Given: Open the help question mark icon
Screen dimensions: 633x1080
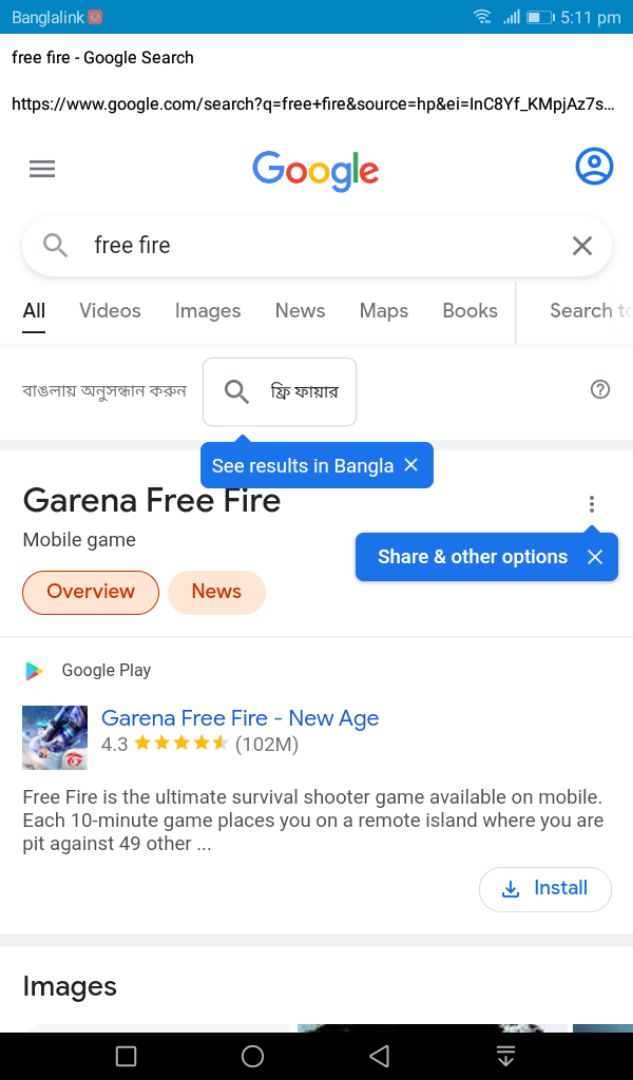Looking at the screenshot, I should coord(600,390).
